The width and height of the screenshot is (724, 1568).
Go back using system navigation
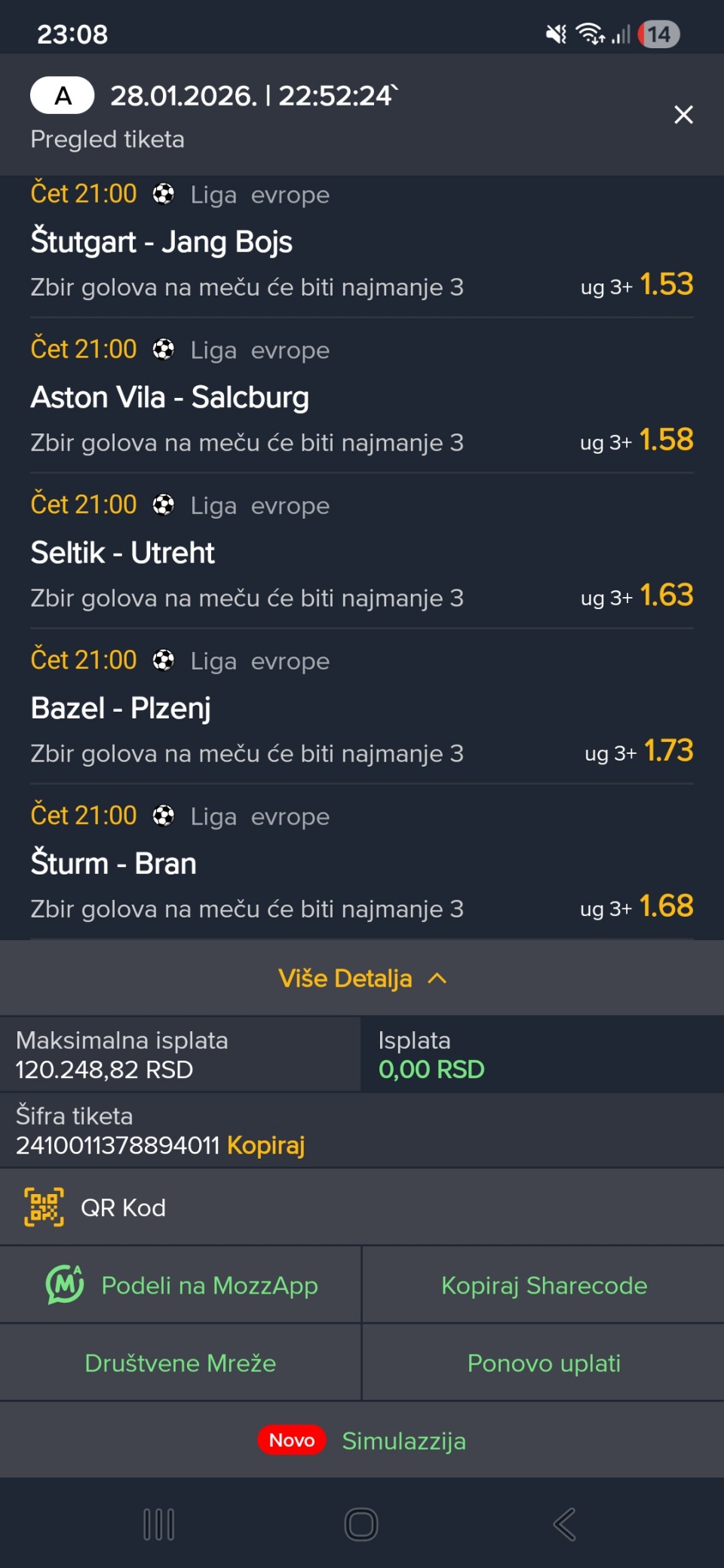[x=564, y=1524]
